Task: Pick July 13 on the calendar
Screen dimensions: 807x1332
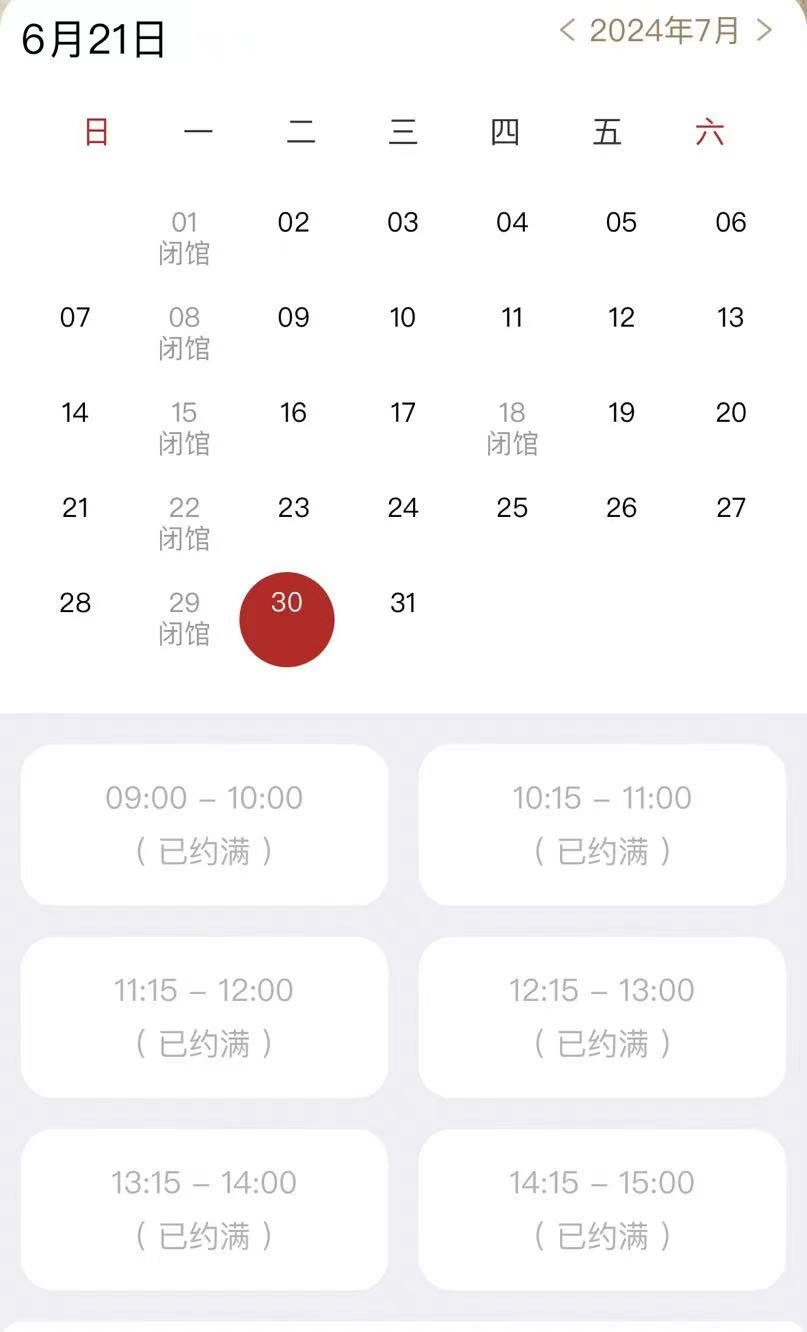Action: click(730, 317)
